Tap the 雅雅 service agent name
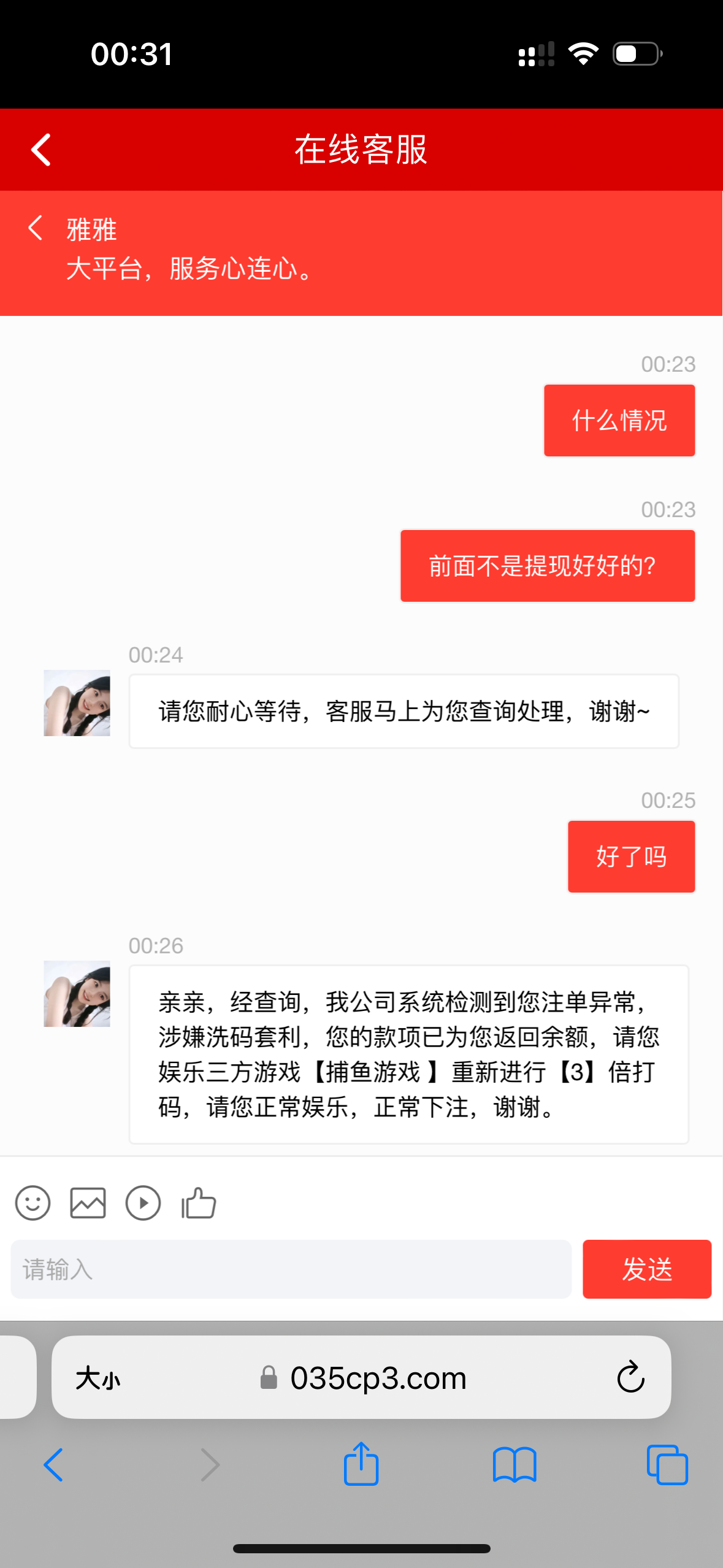This screenshot has height=1568, width=723. point(91,229)
